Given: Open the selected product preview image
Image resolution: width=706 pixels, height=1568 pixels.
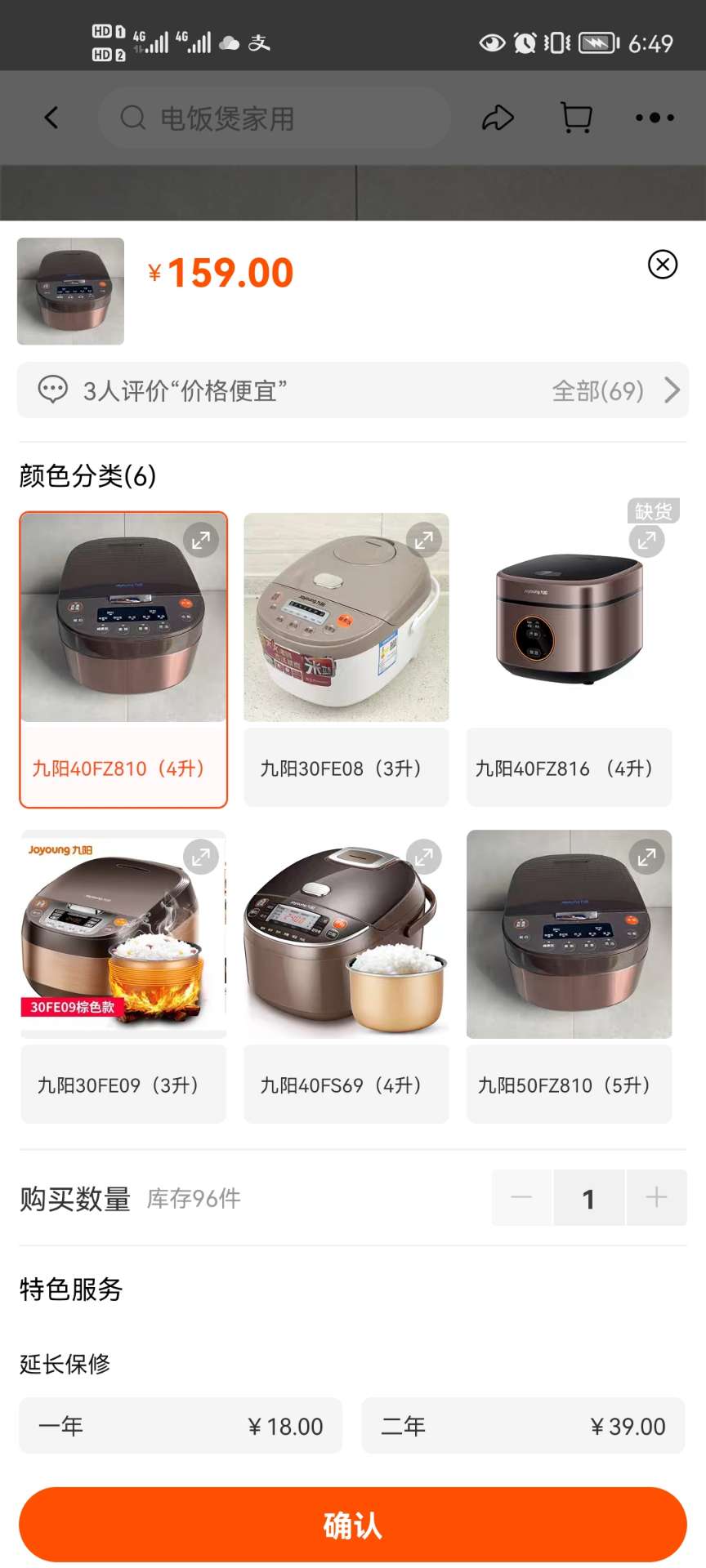Looking at the screenshot, I should [70, 291].
